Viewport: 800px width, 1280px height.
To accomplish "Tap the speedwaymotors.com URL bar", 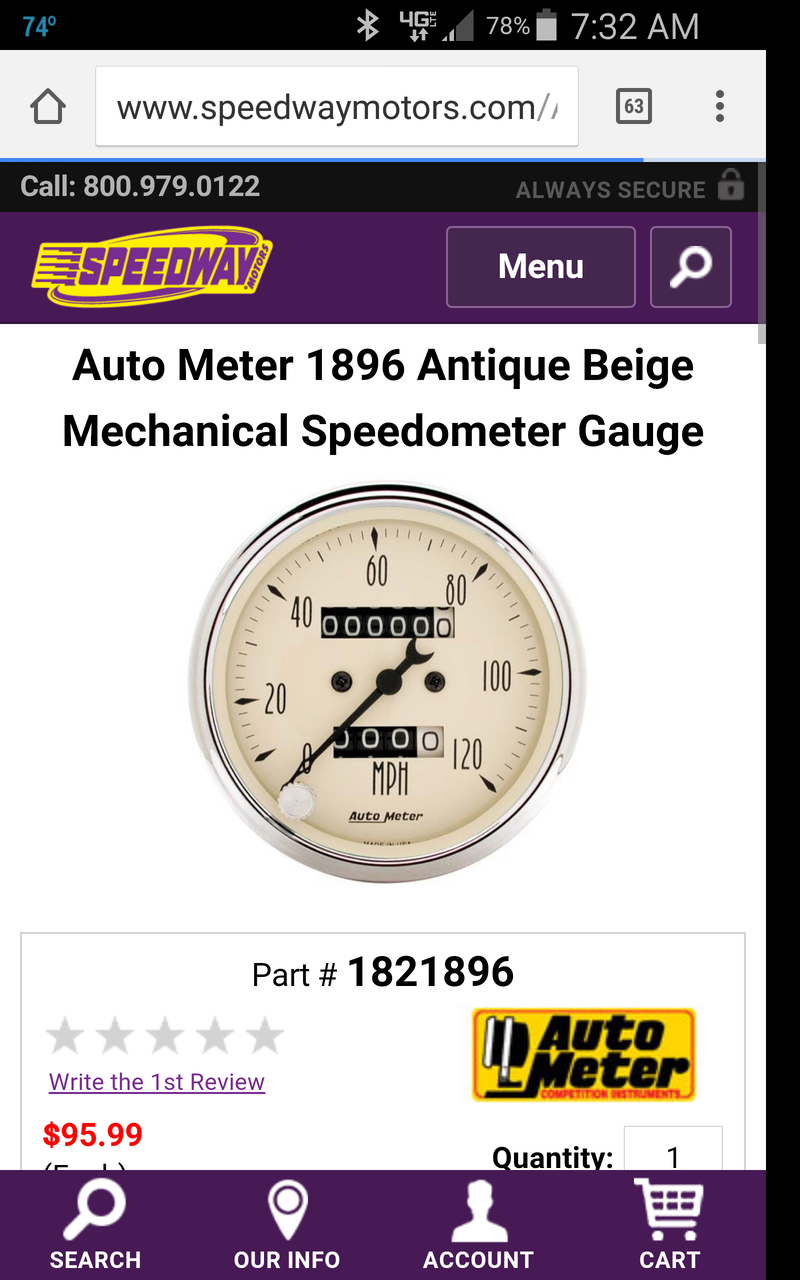I will tap(336, 107).
